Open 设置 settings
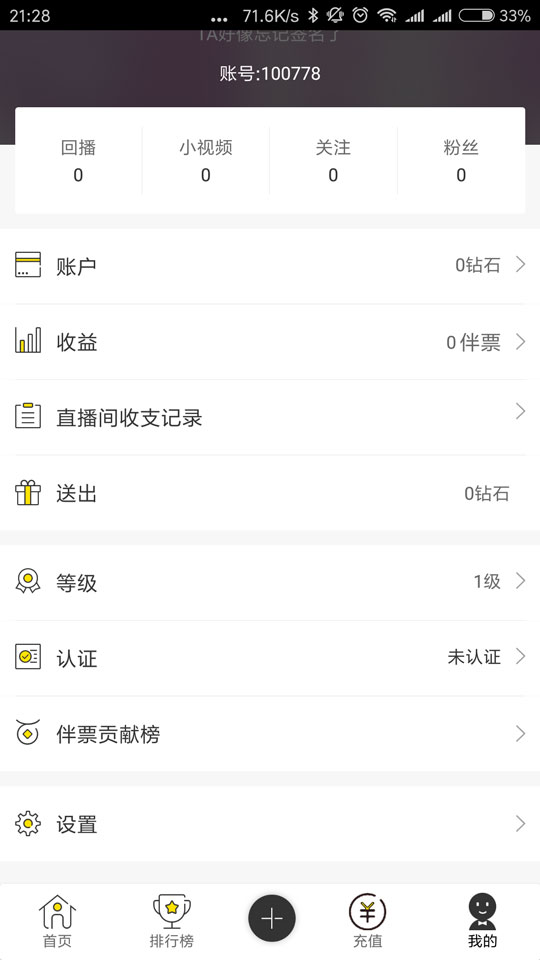540x960 pixels. (x=270, y=824)
